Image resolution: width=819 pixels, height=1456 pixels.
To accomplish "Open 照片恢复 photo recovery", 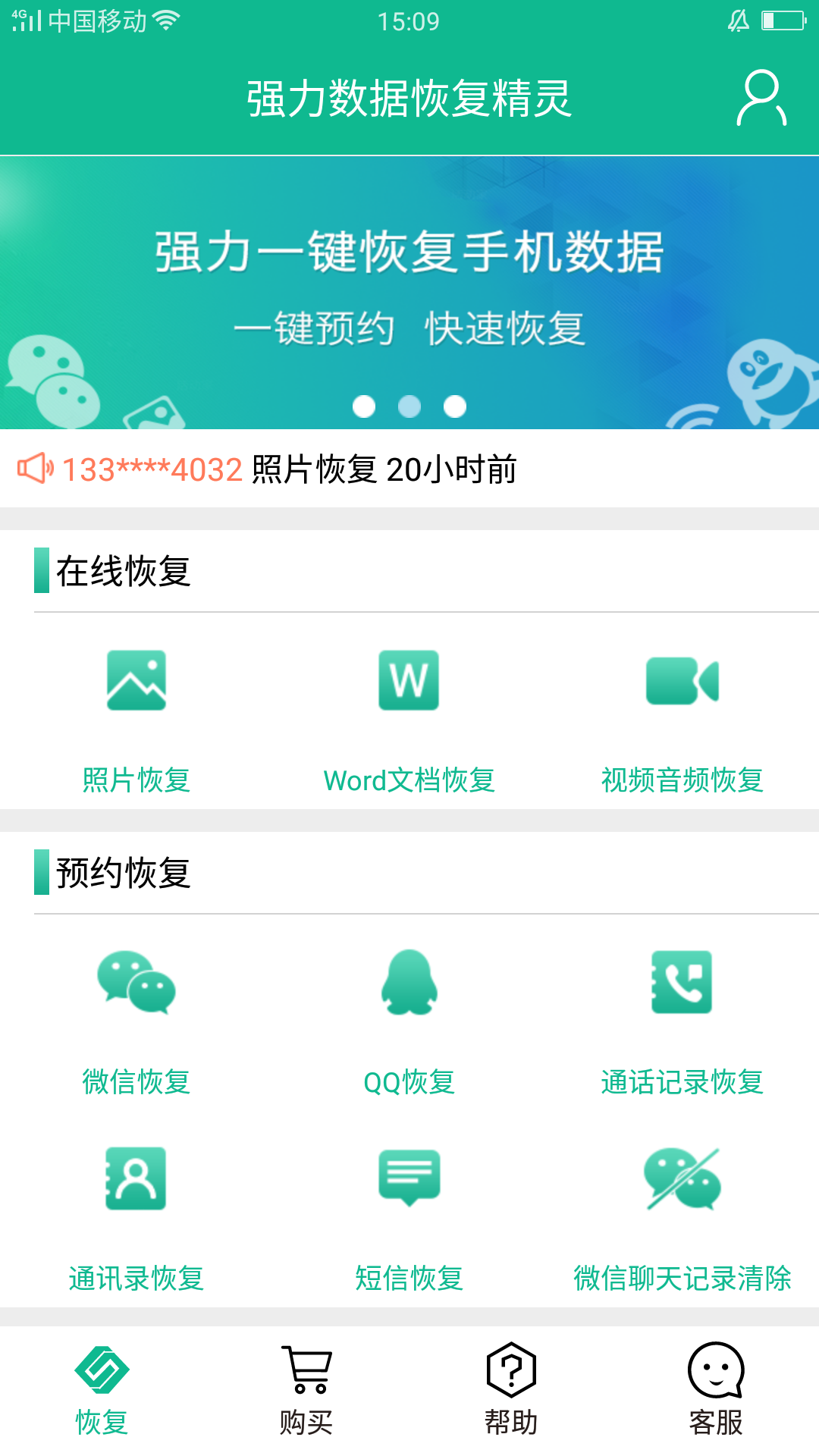I will coord(136,717).
